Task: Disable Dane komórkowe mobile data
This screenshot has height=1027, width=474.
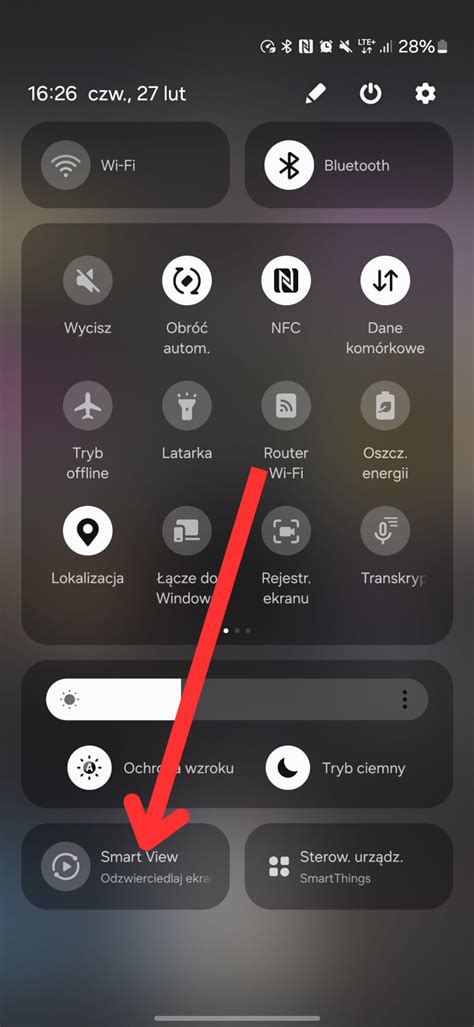Action: point(385,280)
